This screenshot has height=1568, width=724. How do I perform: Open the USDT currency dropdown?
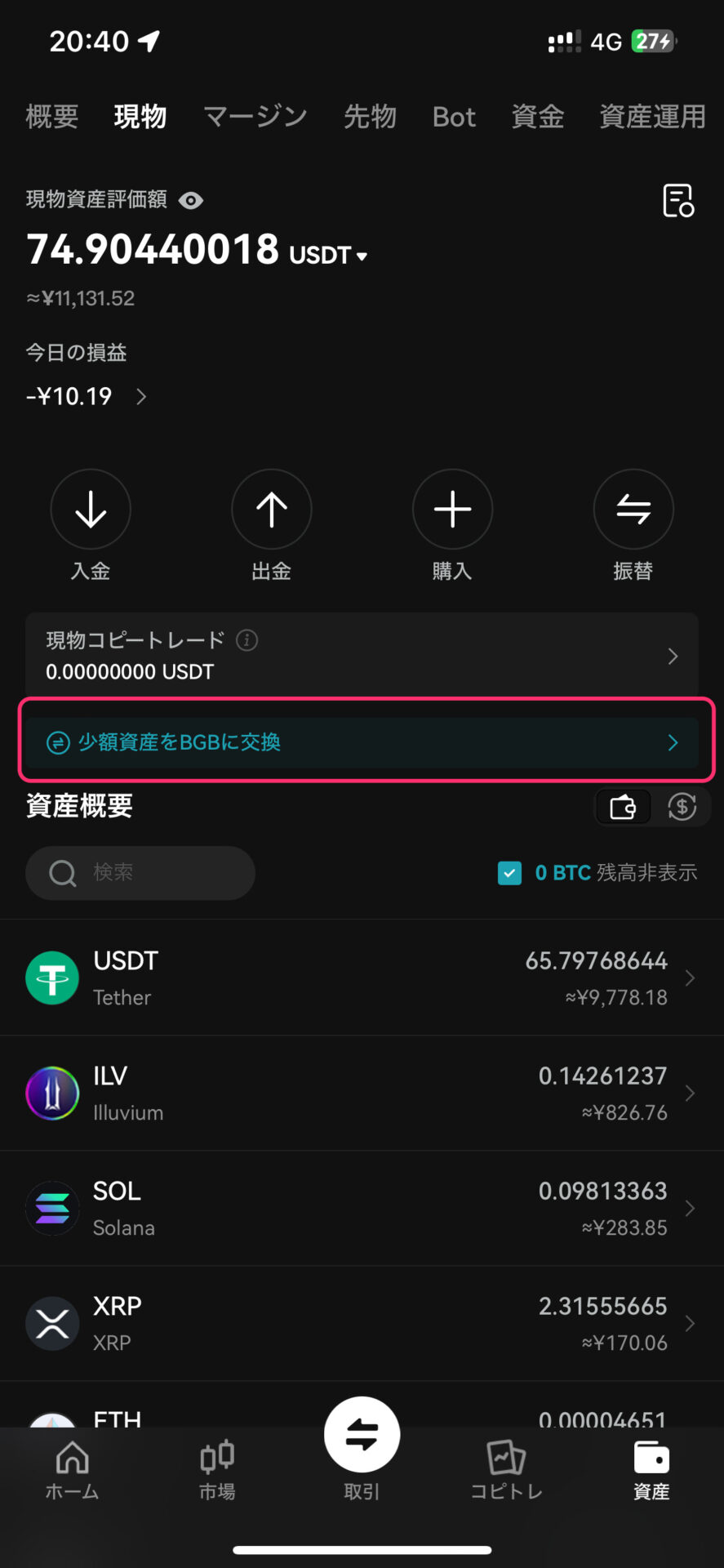329,255
